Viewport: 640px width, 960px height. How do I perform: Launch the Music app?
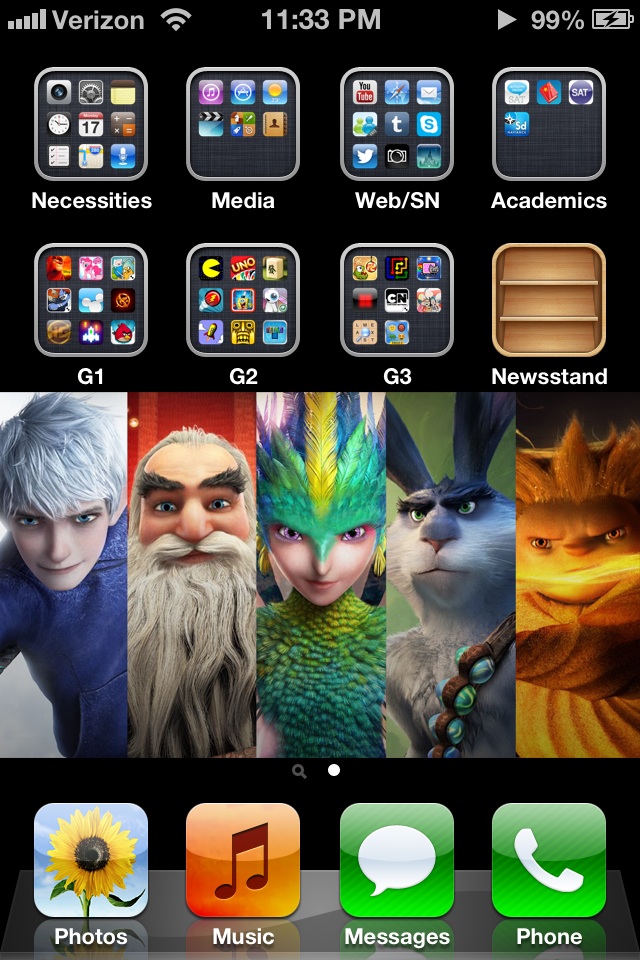(243, 860)
